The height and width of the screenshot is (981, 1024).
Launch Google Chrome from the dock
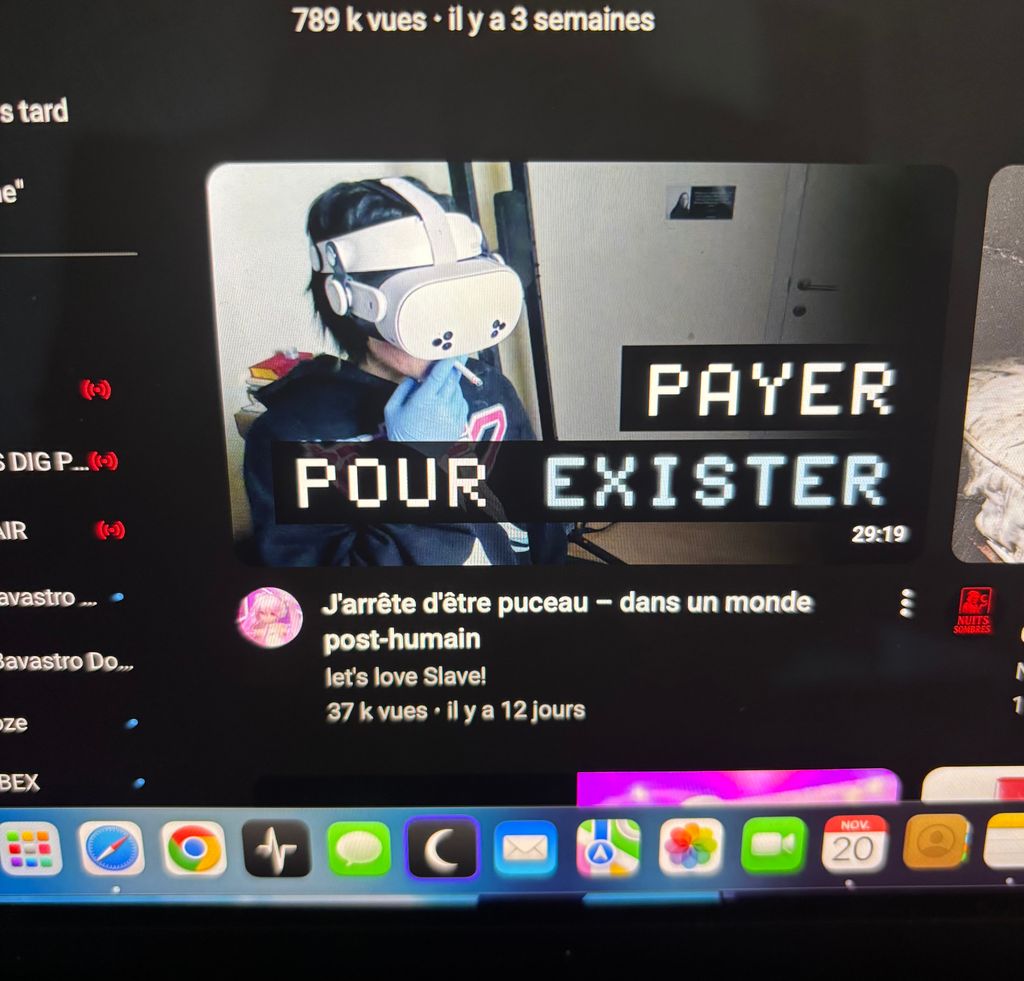pyautogui.click(x=193, y=849)
